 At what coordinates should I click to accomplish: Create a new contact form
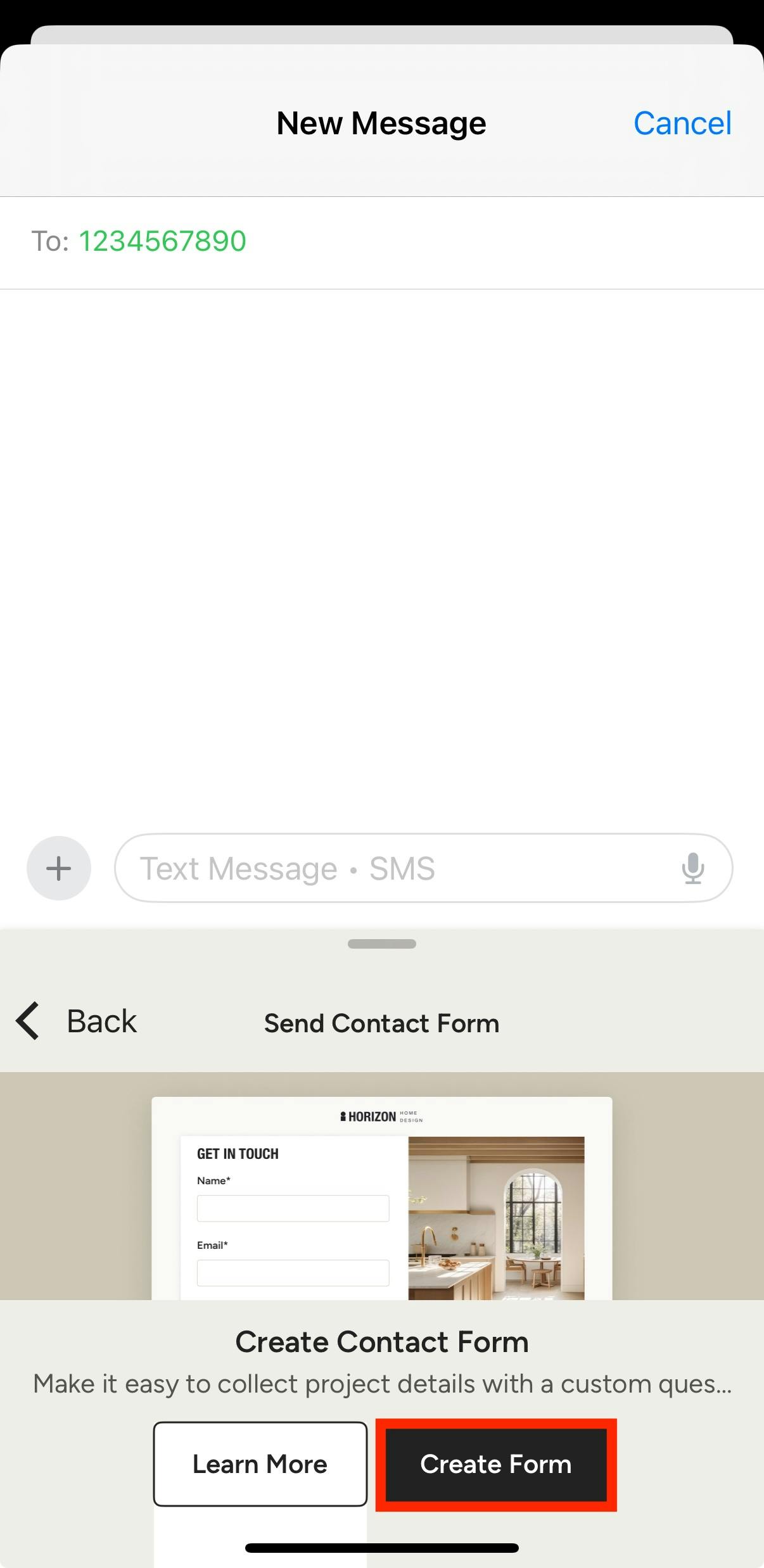click(x=495, y=1464)
